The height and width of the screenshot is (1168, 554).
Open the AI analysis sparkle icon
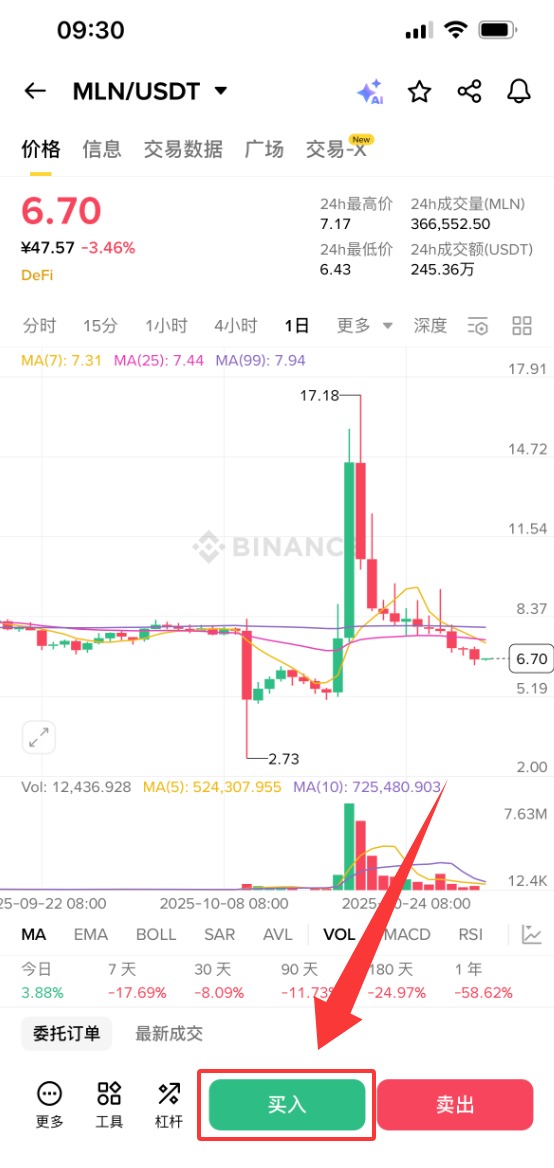pyautogui.click(x=369, y=91)
